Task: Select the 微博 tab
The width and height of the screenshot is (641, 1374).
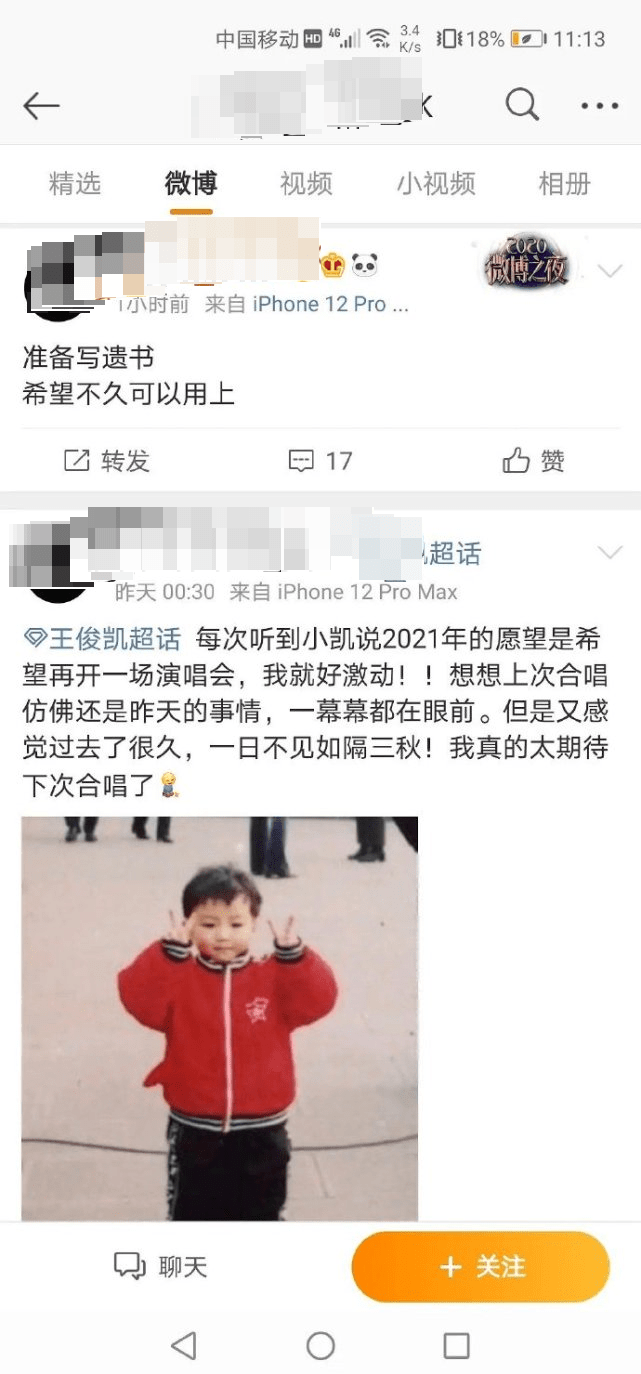Action: pos(191,184)
